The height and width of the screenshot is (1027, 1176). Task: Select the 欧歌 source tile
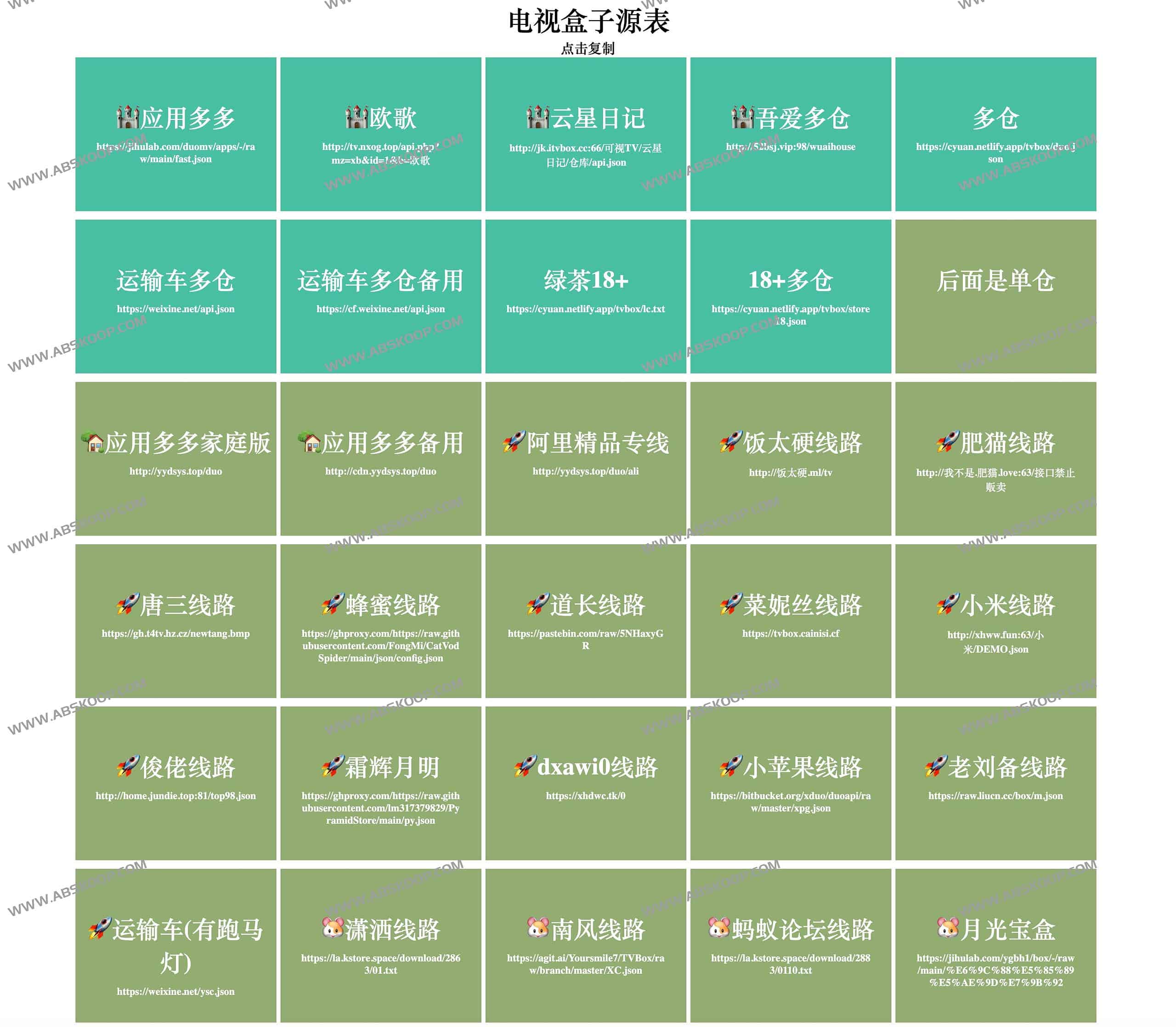click(380, 134)
